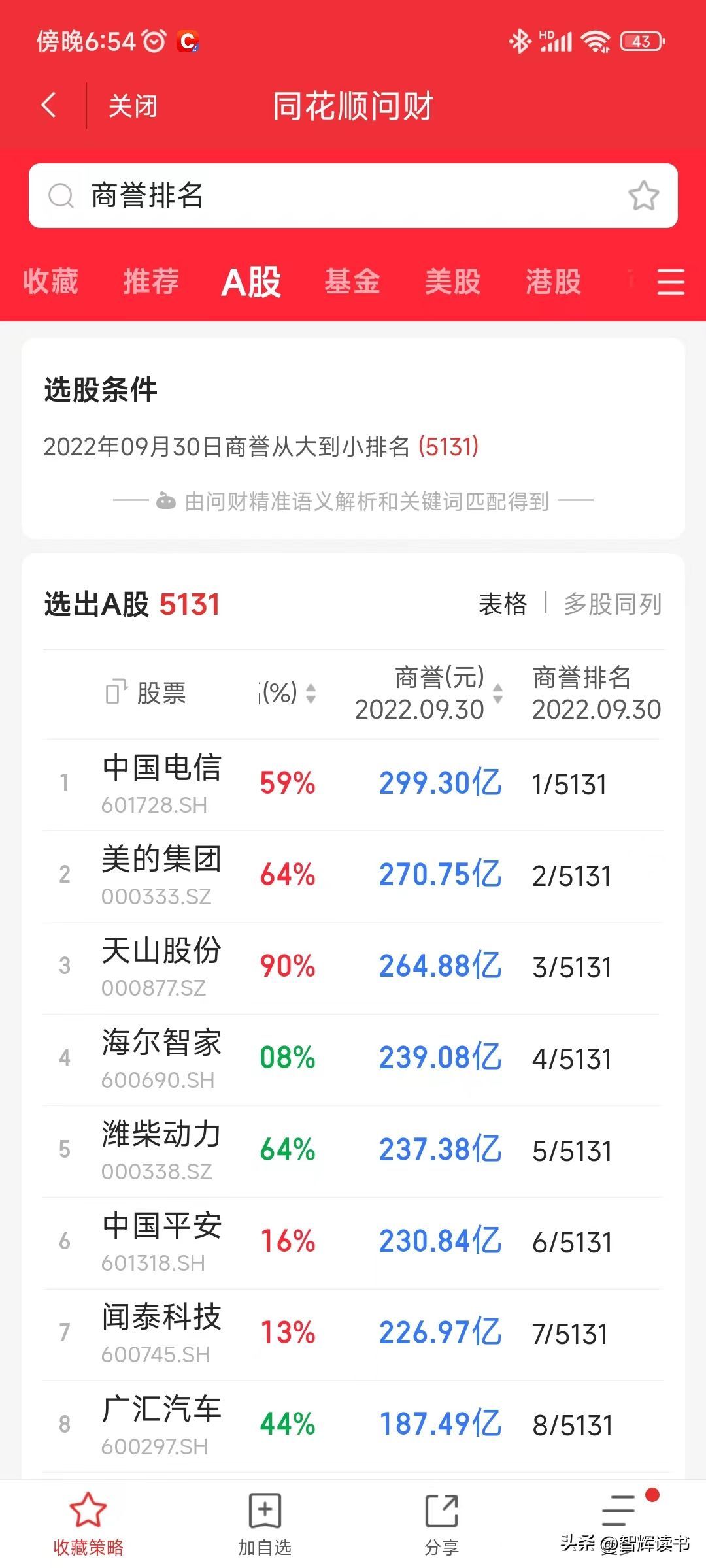Screen dimensions: 706x1568
Task: Favorite this query with the star icon
Action: (643, 196)
